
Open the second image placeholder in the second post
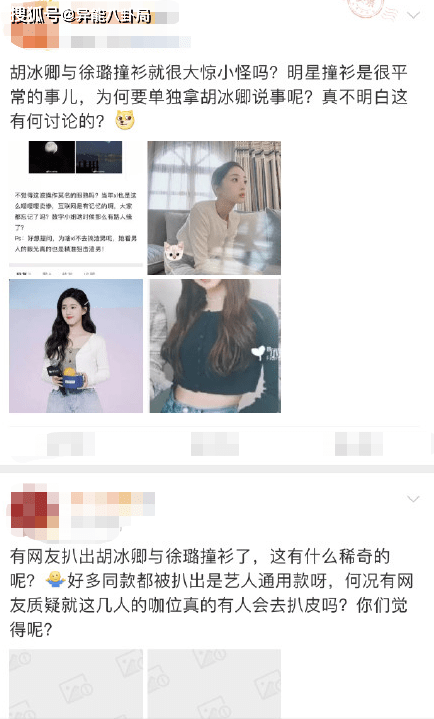coord(214,684)
